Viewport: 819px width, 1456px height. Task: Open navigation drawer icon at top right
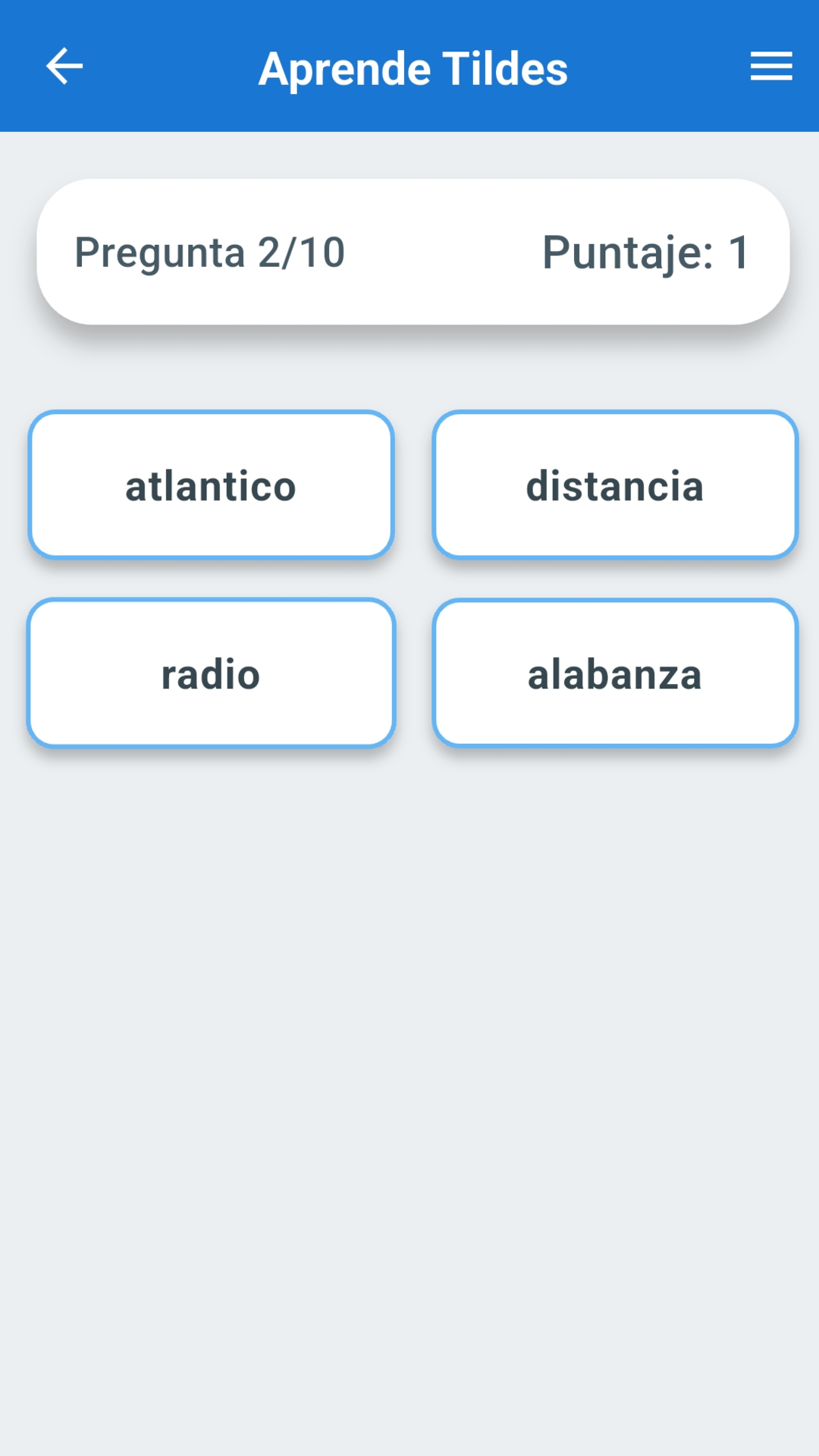770,67
